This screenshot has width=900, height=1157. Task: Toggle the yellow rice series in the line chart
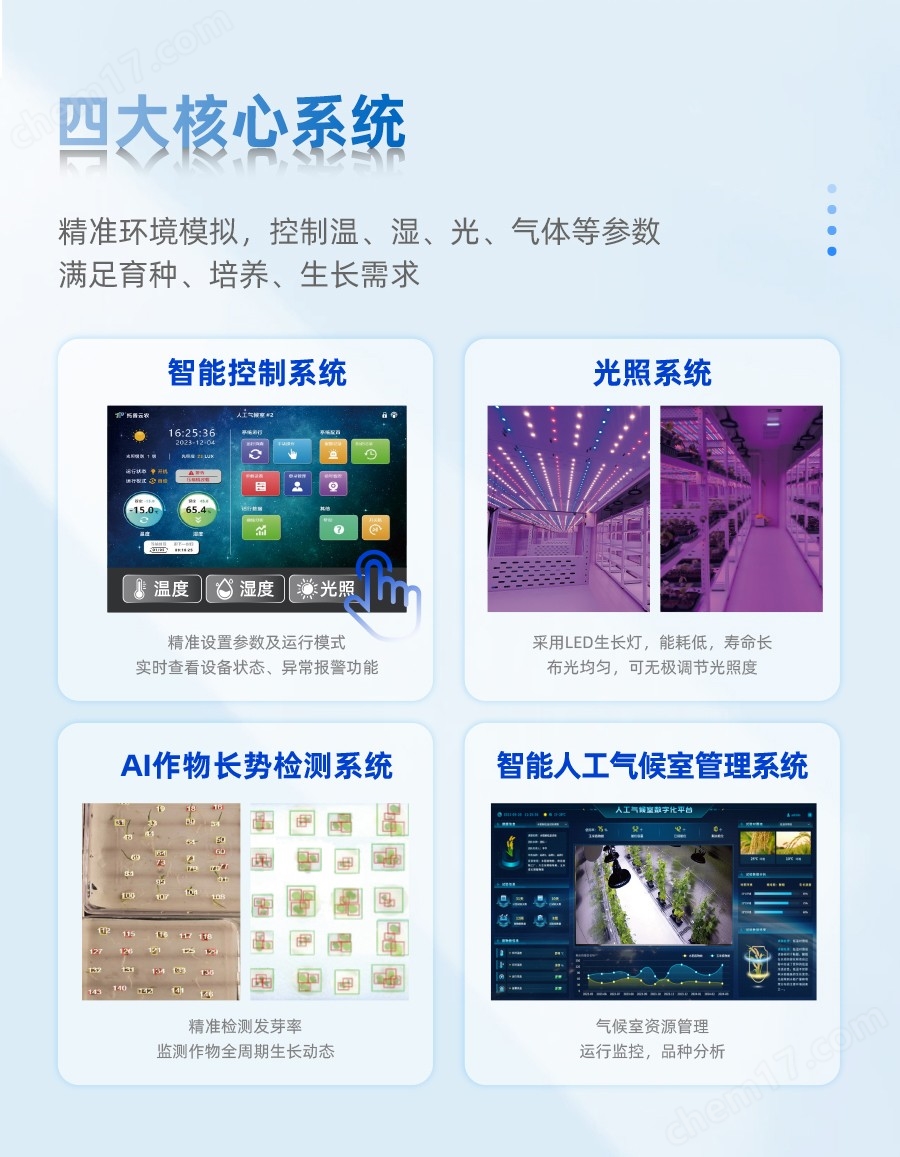coord(685,954)
